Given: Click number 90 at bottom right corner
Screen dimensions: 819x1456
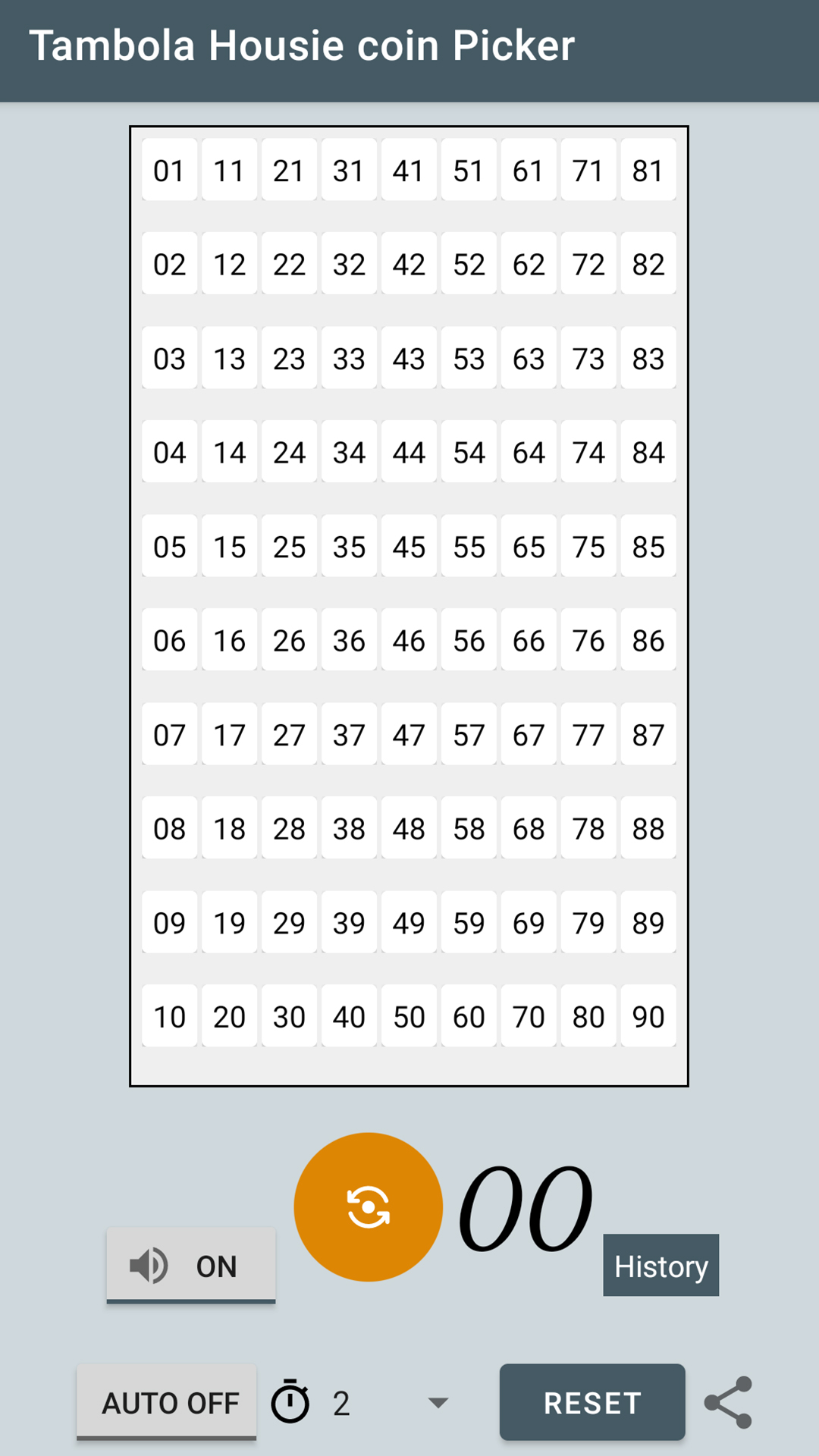Looking at the screenshot, I should pos(648,1016).
